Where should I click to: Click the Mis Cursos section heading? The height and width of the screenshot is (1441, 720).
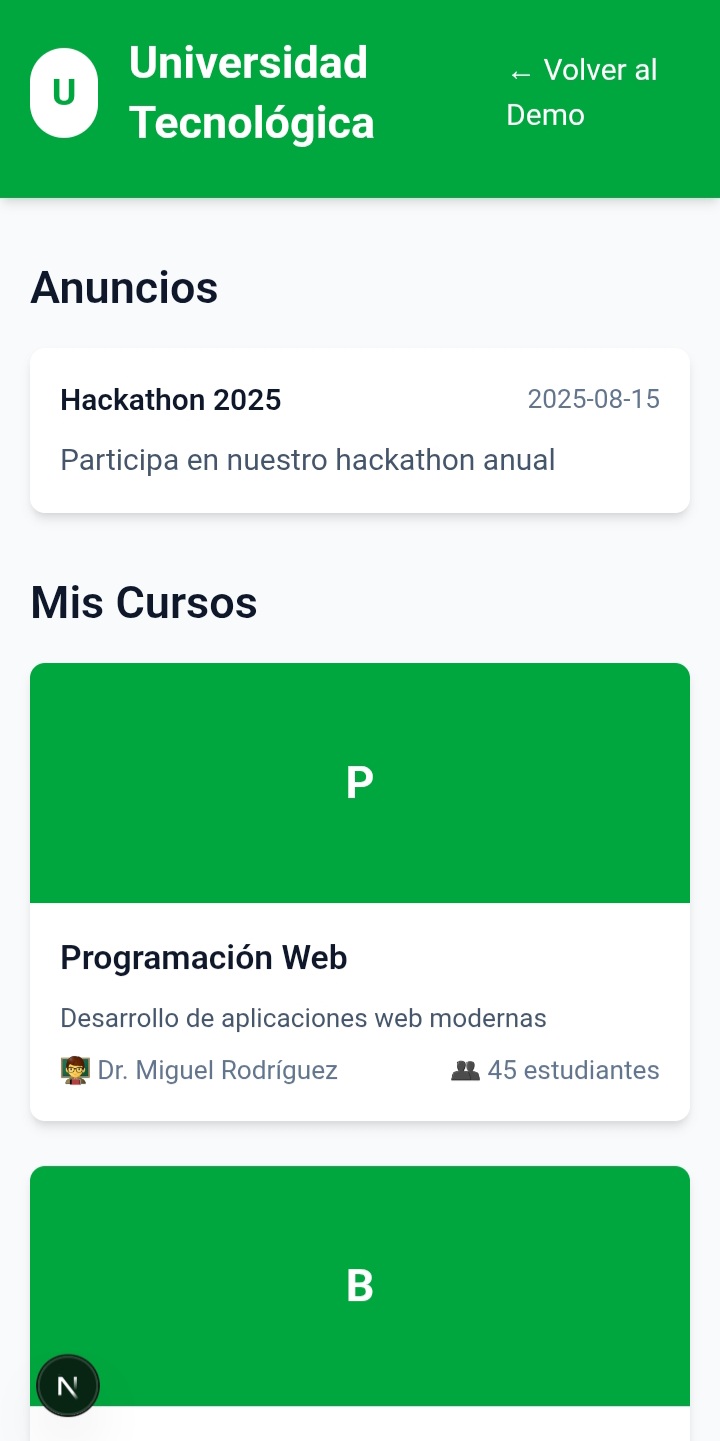pyautogui.click(x=143, y=602)
